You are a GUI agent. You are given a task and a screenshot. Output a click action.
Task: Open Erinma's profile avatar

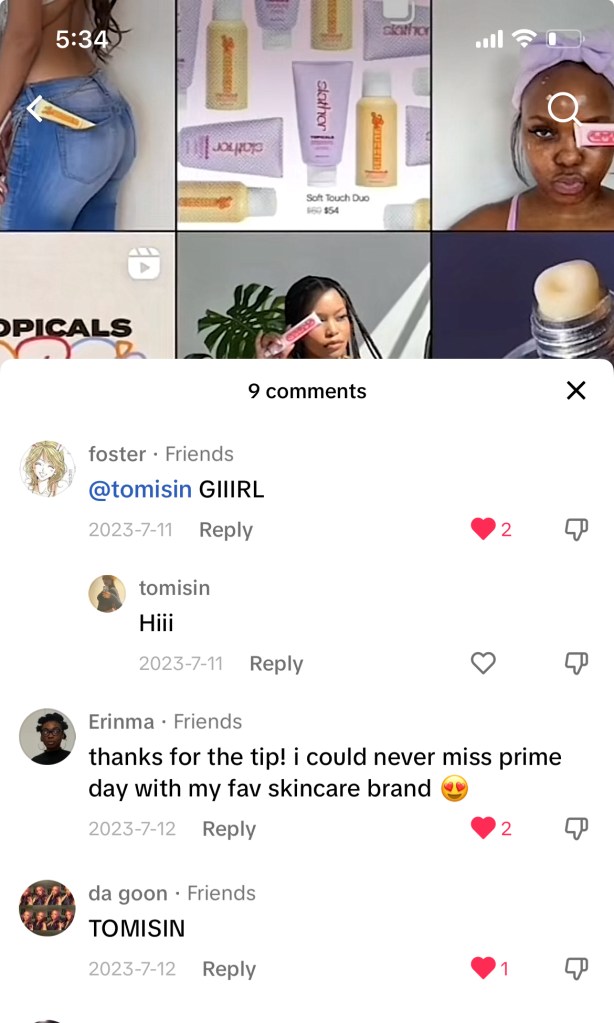pyautogui.click(x=47, y=737)
